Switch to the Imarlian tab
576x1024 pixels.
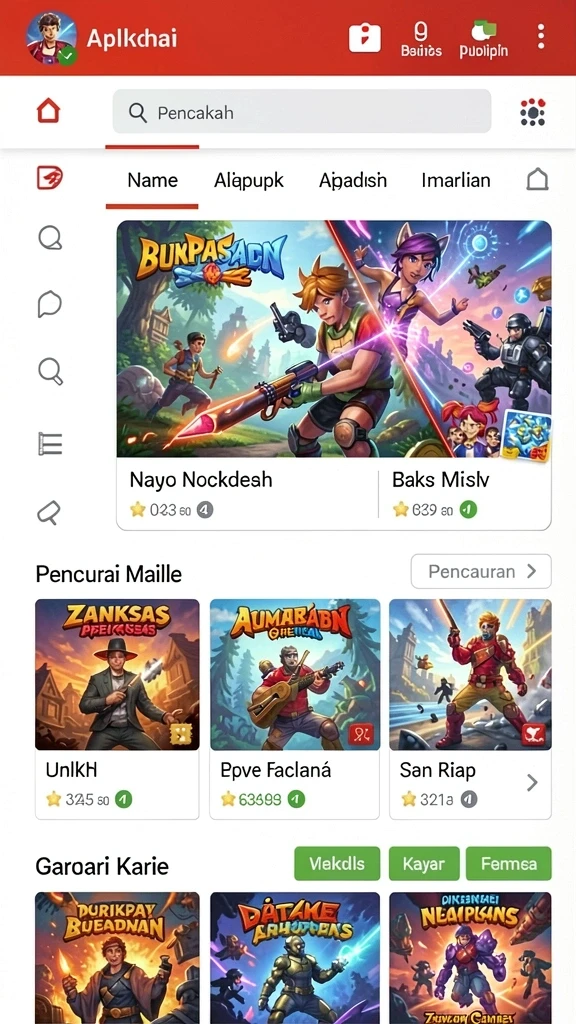tap(456, 180)
